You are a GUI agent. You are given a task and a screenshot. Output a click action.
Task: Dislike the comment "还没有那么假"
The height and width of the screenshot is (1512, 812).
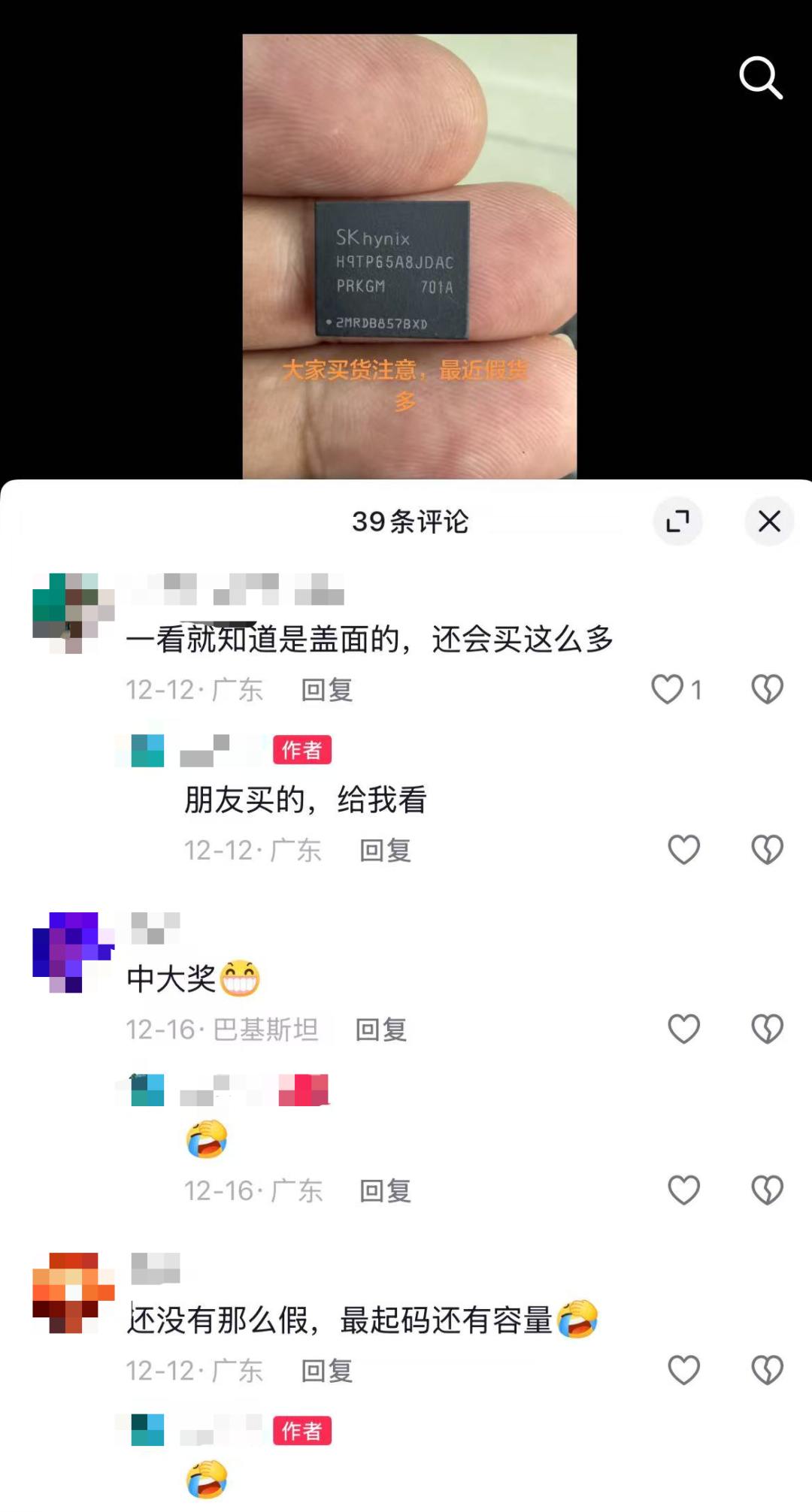[x=767, y=1370]
